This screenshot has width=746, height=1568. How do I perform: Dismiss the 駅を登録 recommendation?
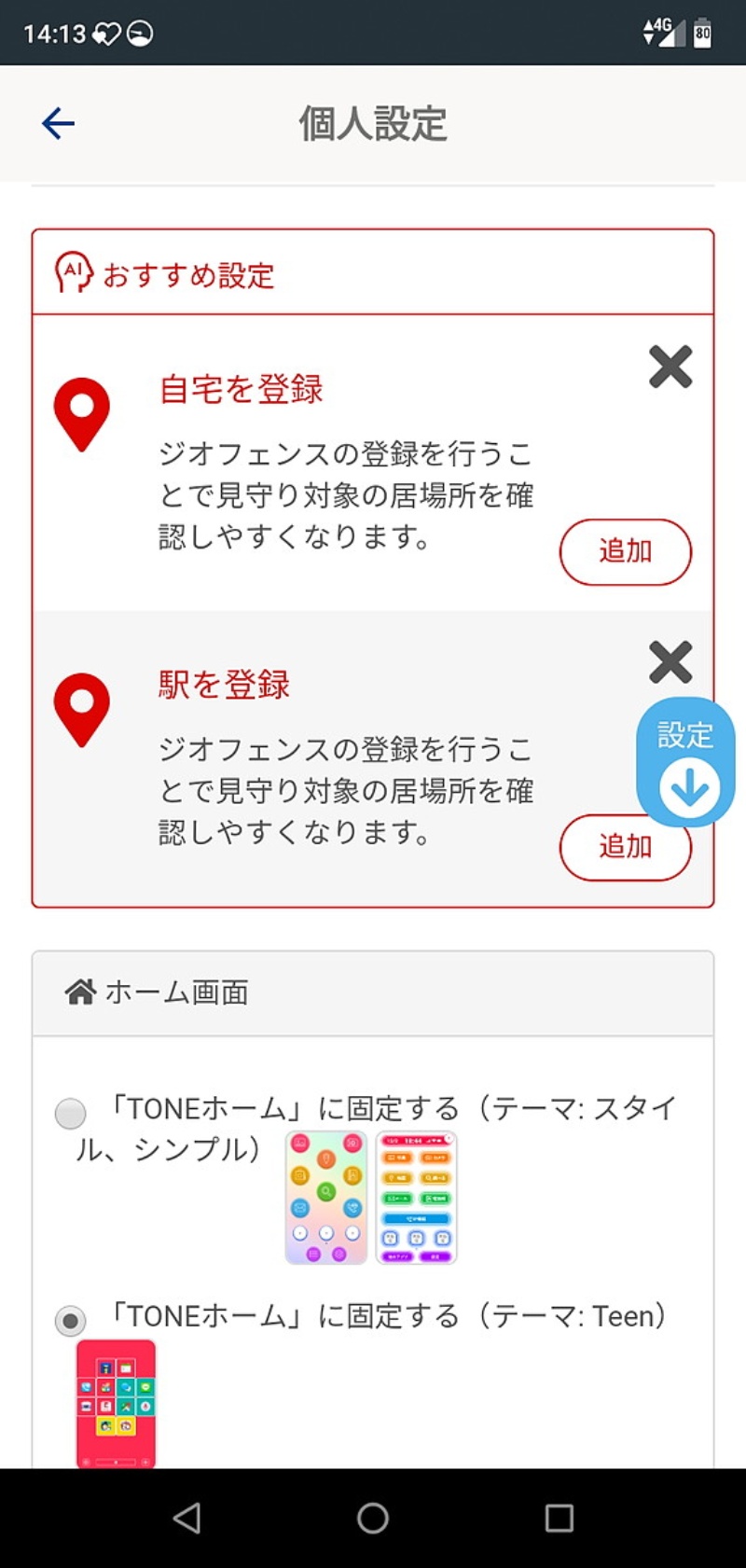670,661
